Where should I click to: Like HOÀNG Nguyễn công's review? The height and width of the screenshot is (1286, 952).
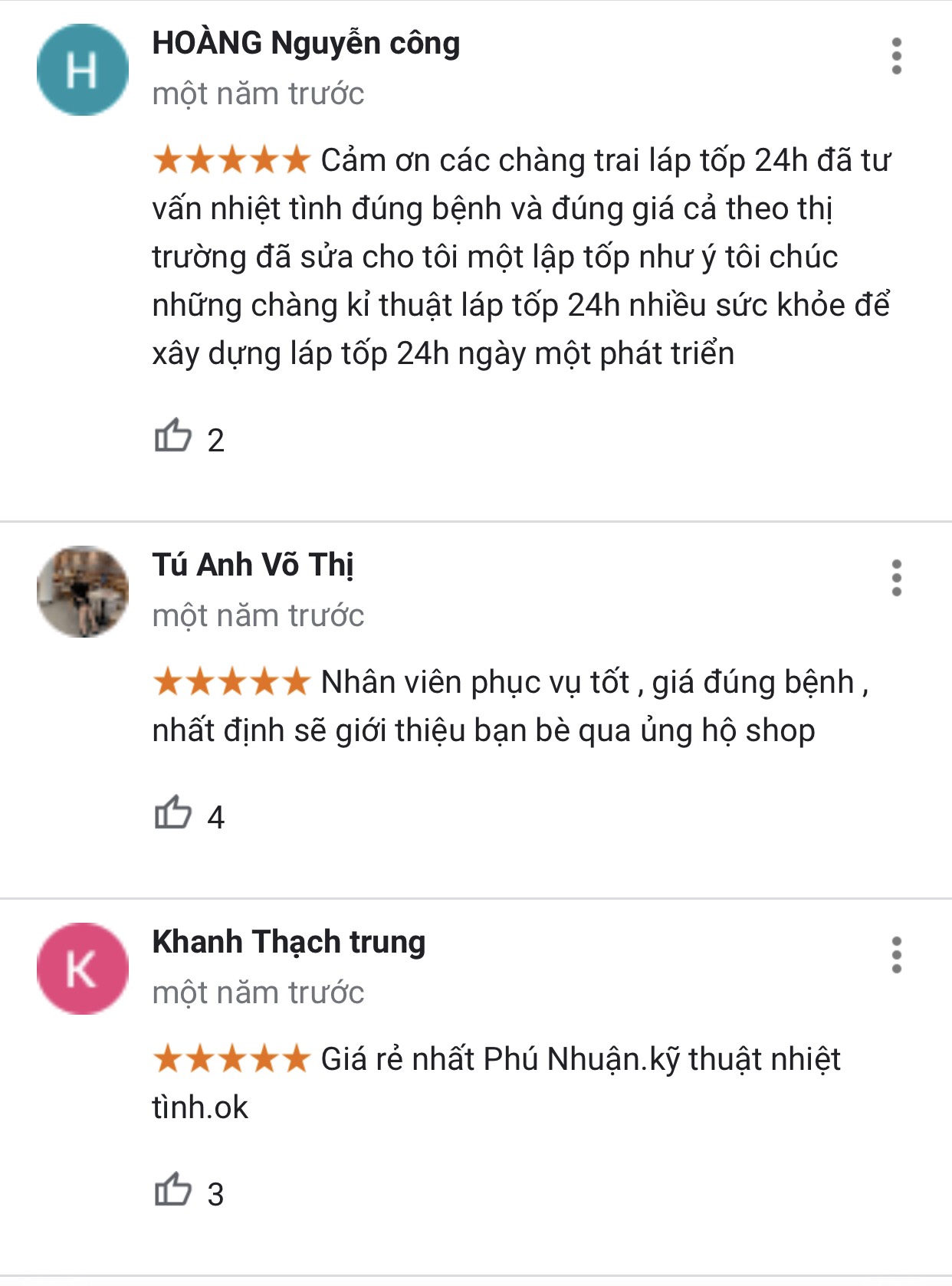tap(172, 436)
